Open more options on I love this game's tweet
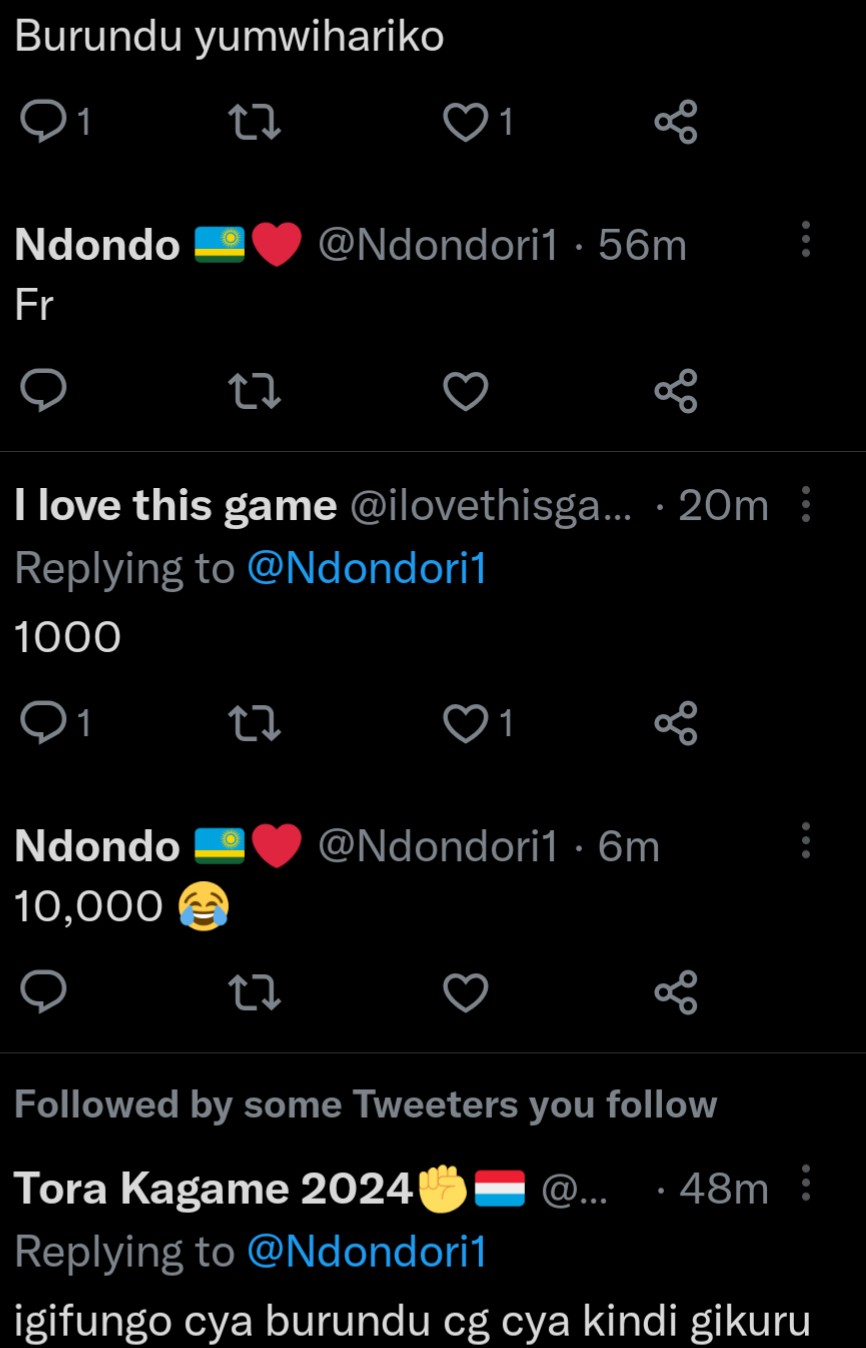 (x=806, y=505)
